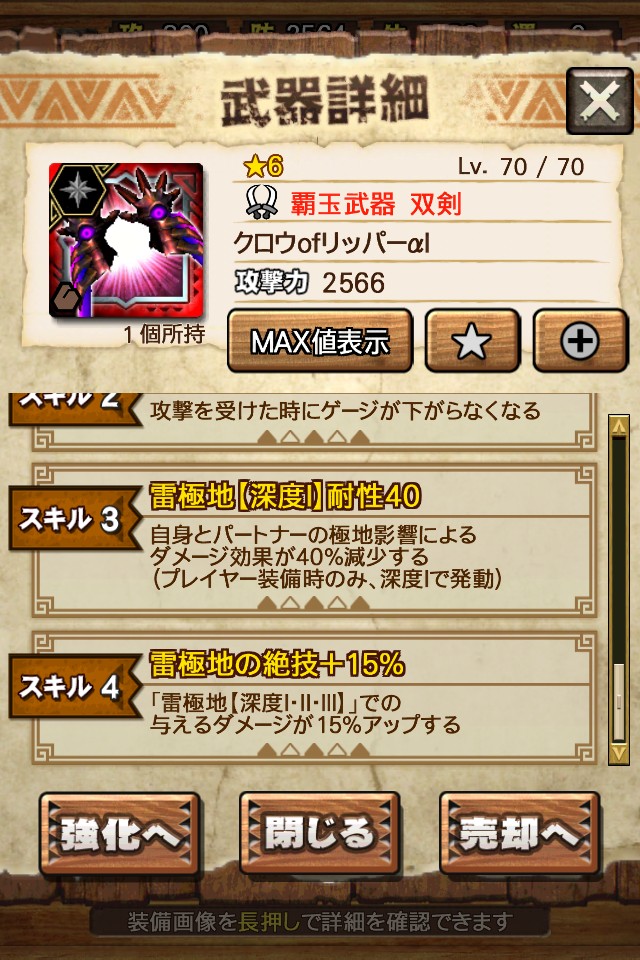Image resolution: width=640 pixels, height=960 pixels.
Task: Tap the weapon icon image
Action: (x=126, y=240)
